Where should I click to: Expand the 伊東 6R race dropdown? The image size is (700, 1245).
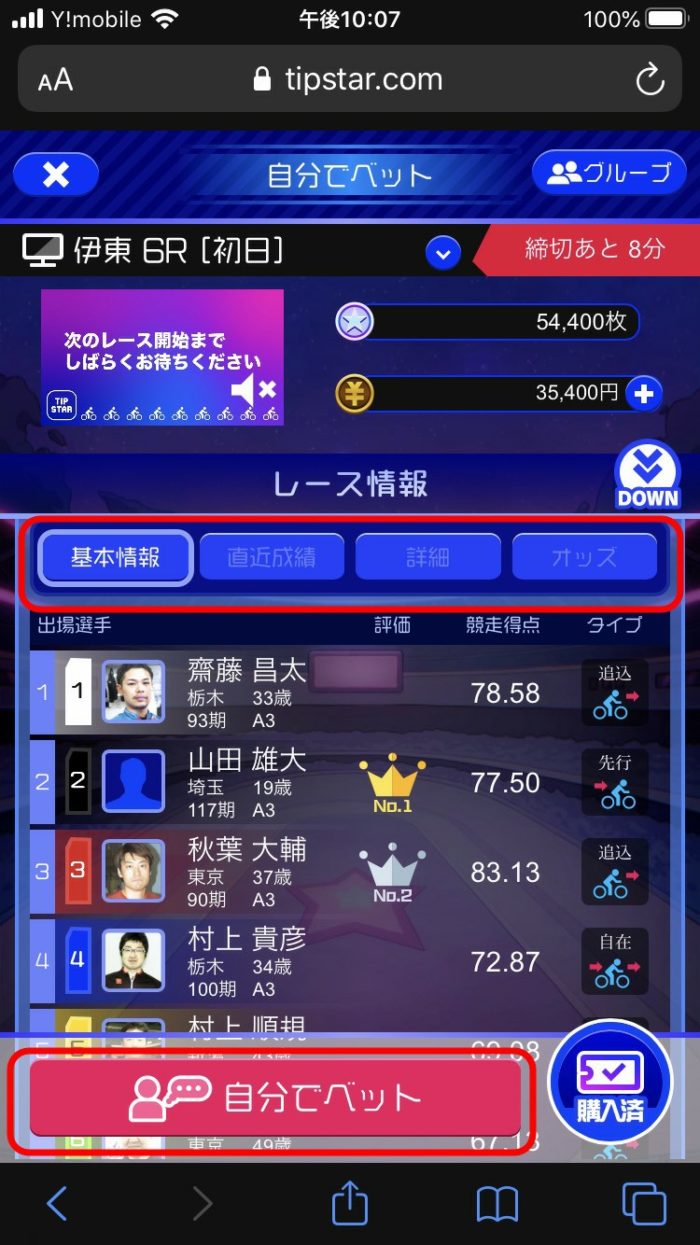point(442,253)
